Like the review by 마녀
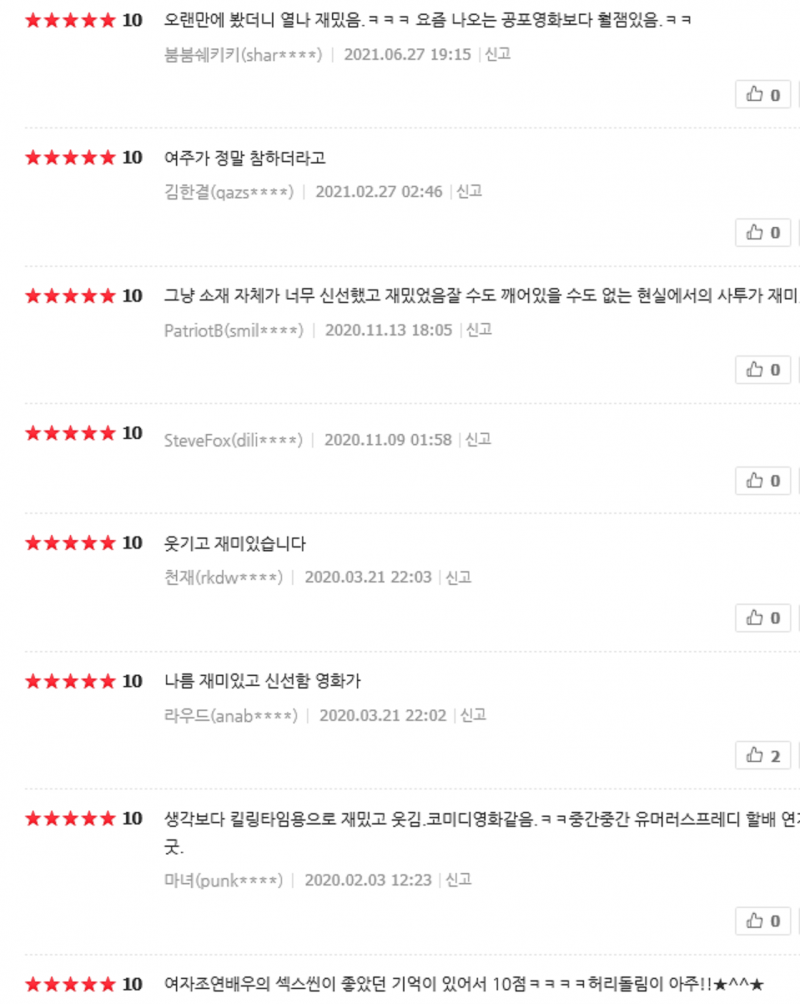The image size is (800, 1004). click(763, 920)
